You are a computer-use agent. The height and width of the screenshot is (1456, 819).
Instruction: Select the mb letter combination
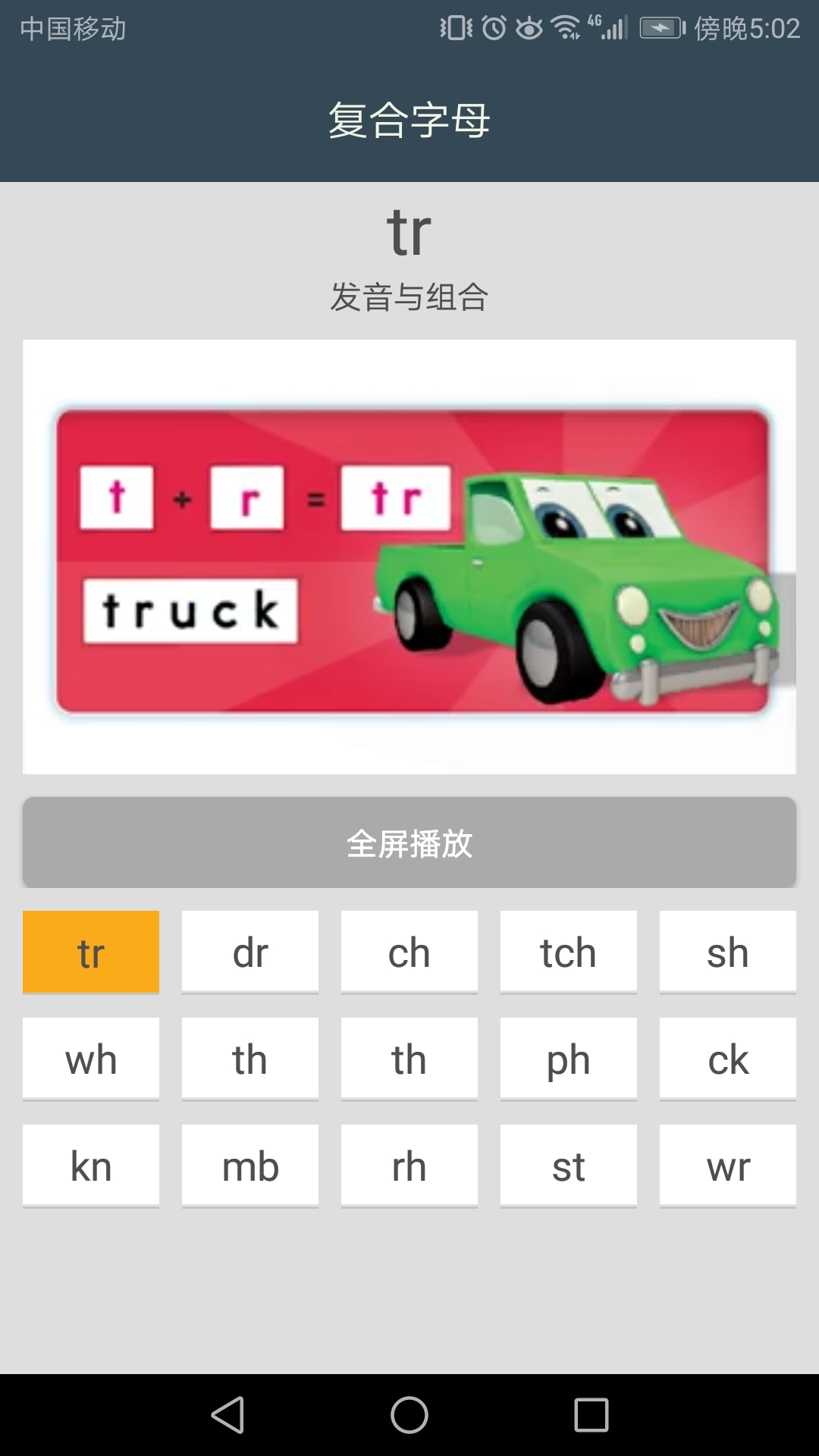pos(250,1166)
